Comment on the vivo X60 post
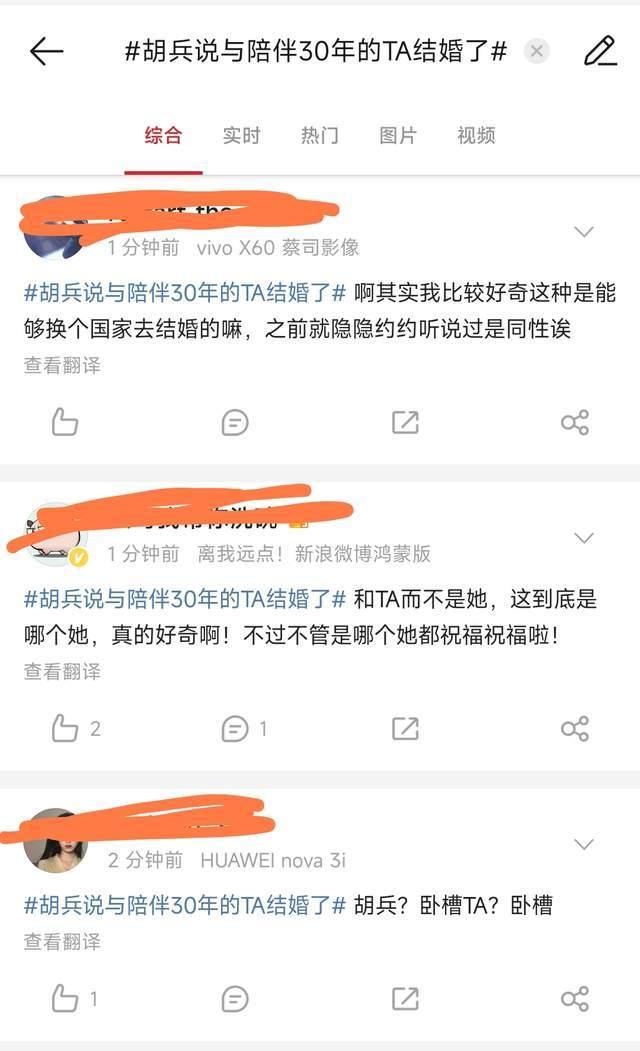 235,422
